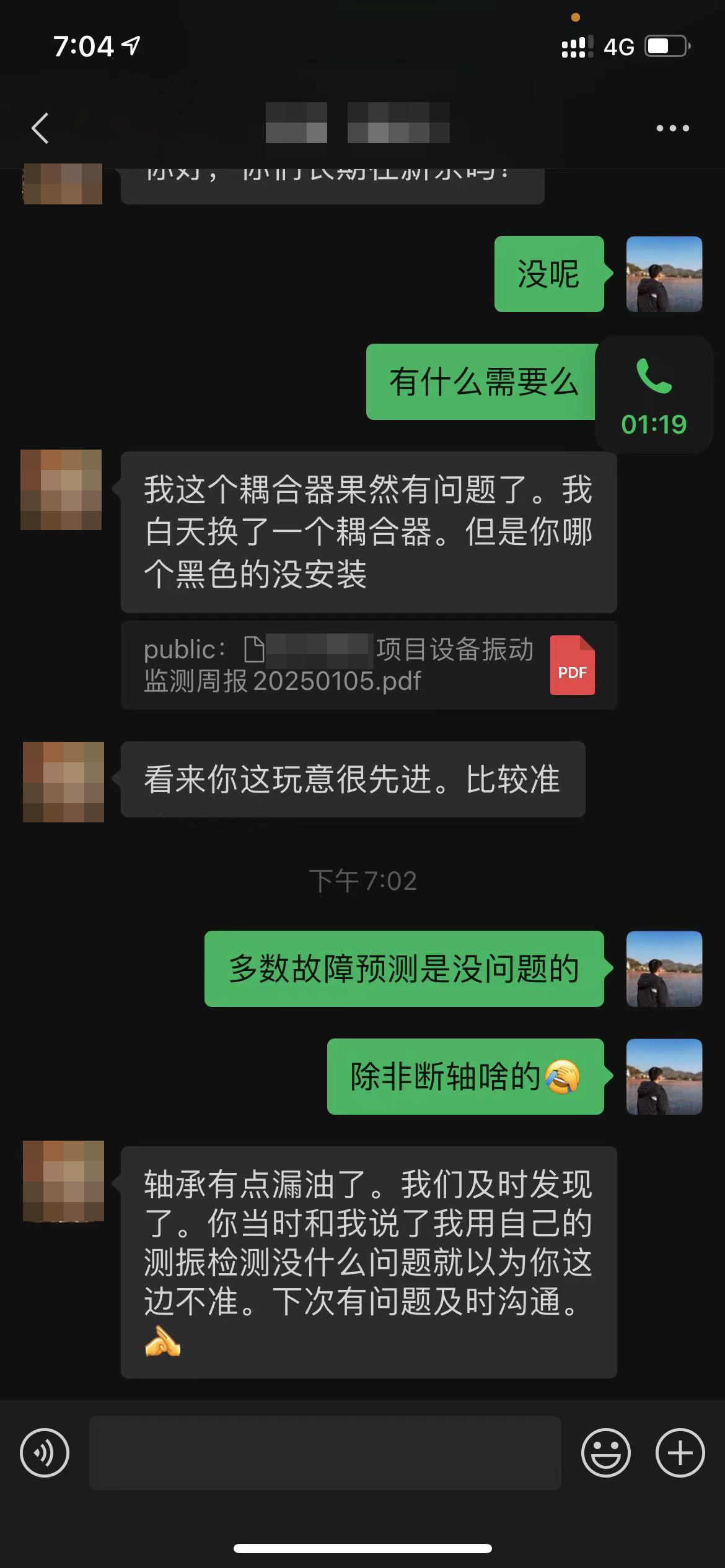Open the emoji sticker panel

pos(605,1452)
